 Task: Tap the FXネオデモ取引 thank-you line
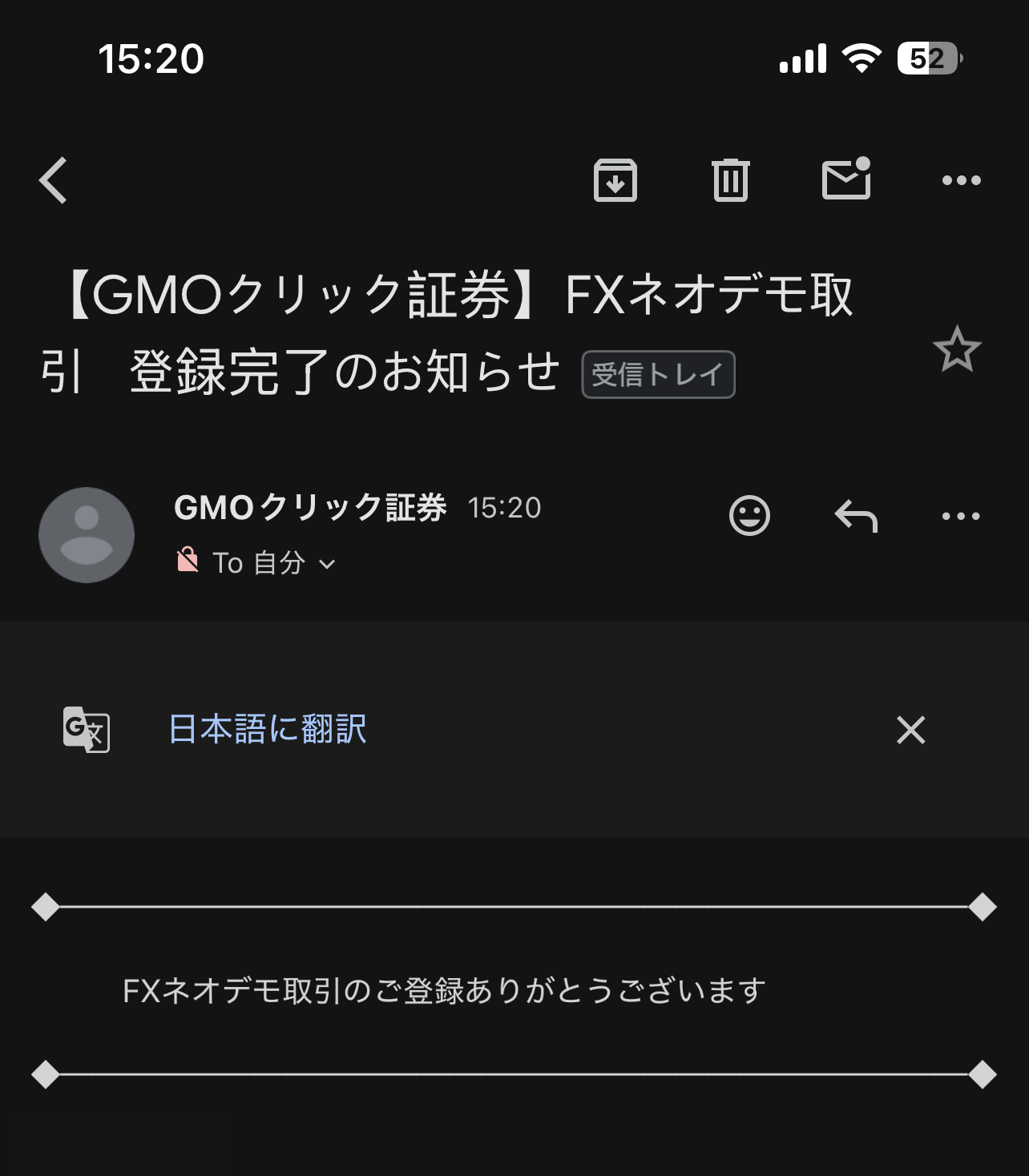click(443, 990)
